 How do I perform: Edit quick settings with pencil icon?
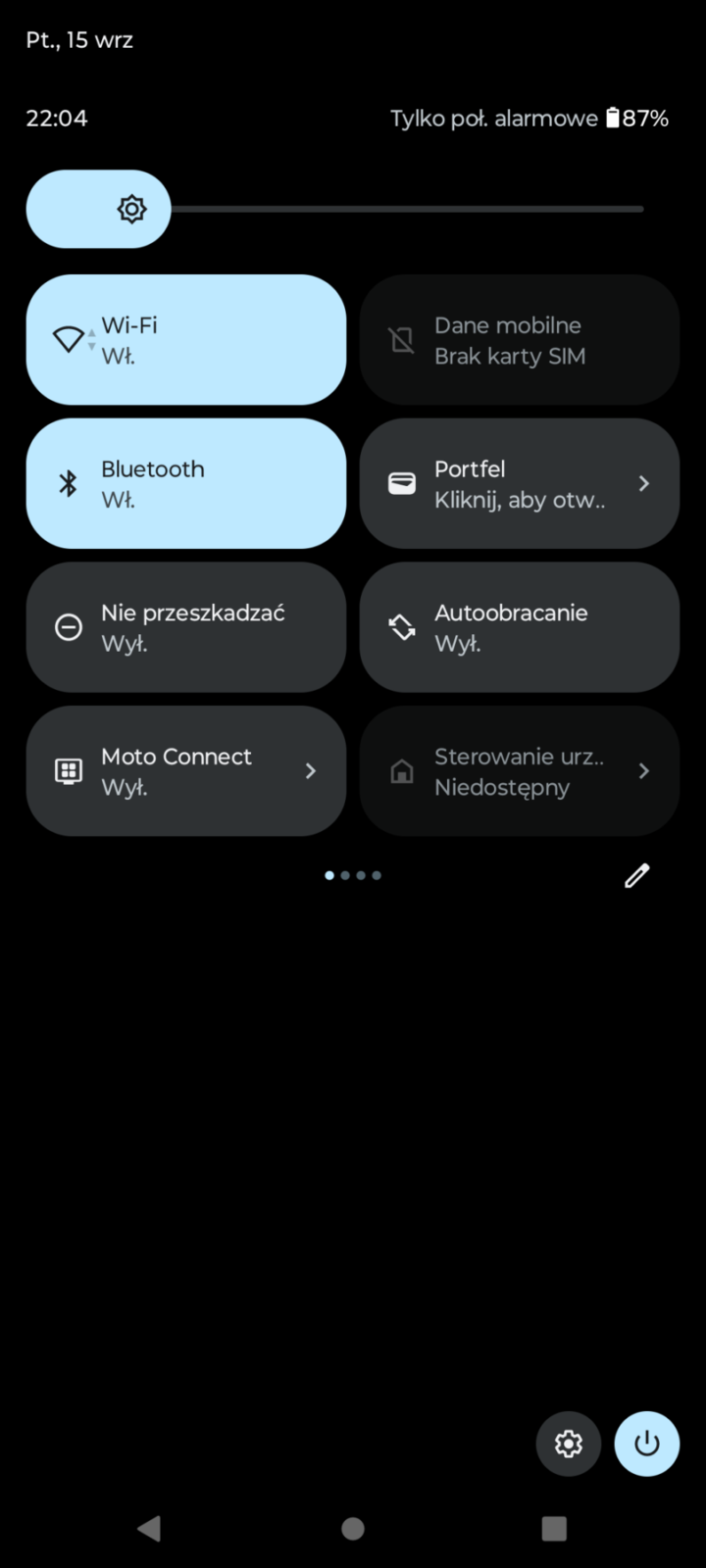(x=637, y=875)
